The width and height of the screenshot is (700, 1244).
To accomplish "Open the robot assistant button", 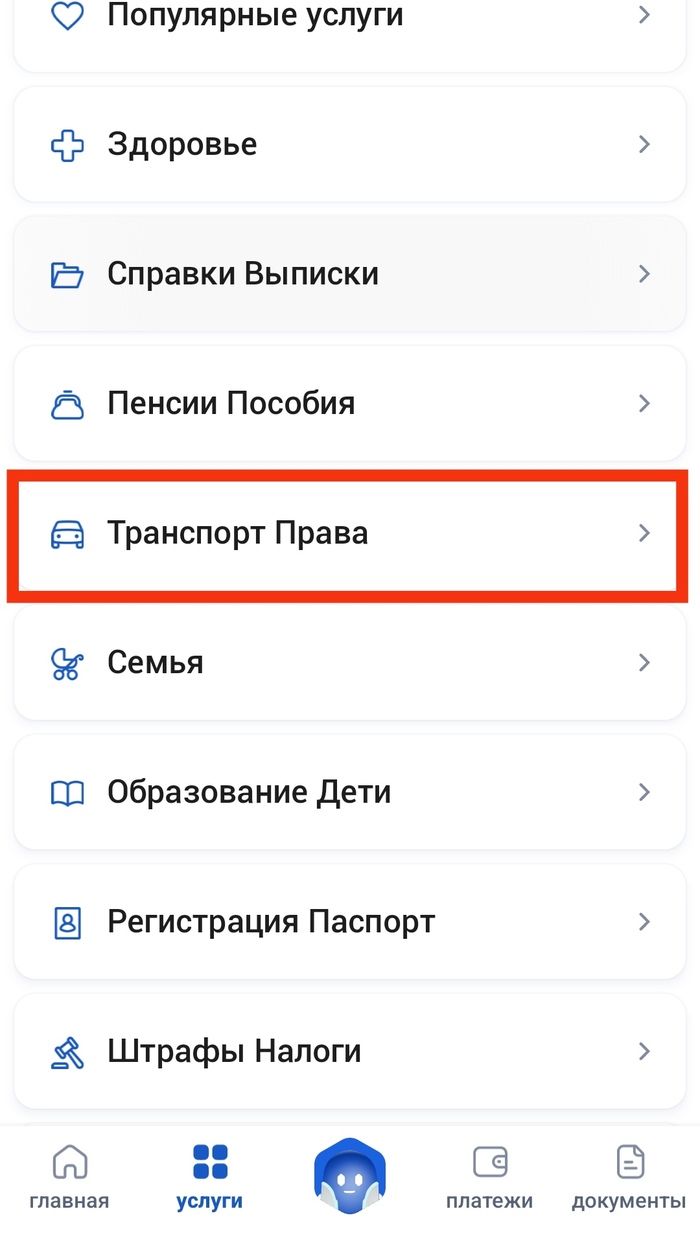I will pyautogui.click(x=349, y=1177).
